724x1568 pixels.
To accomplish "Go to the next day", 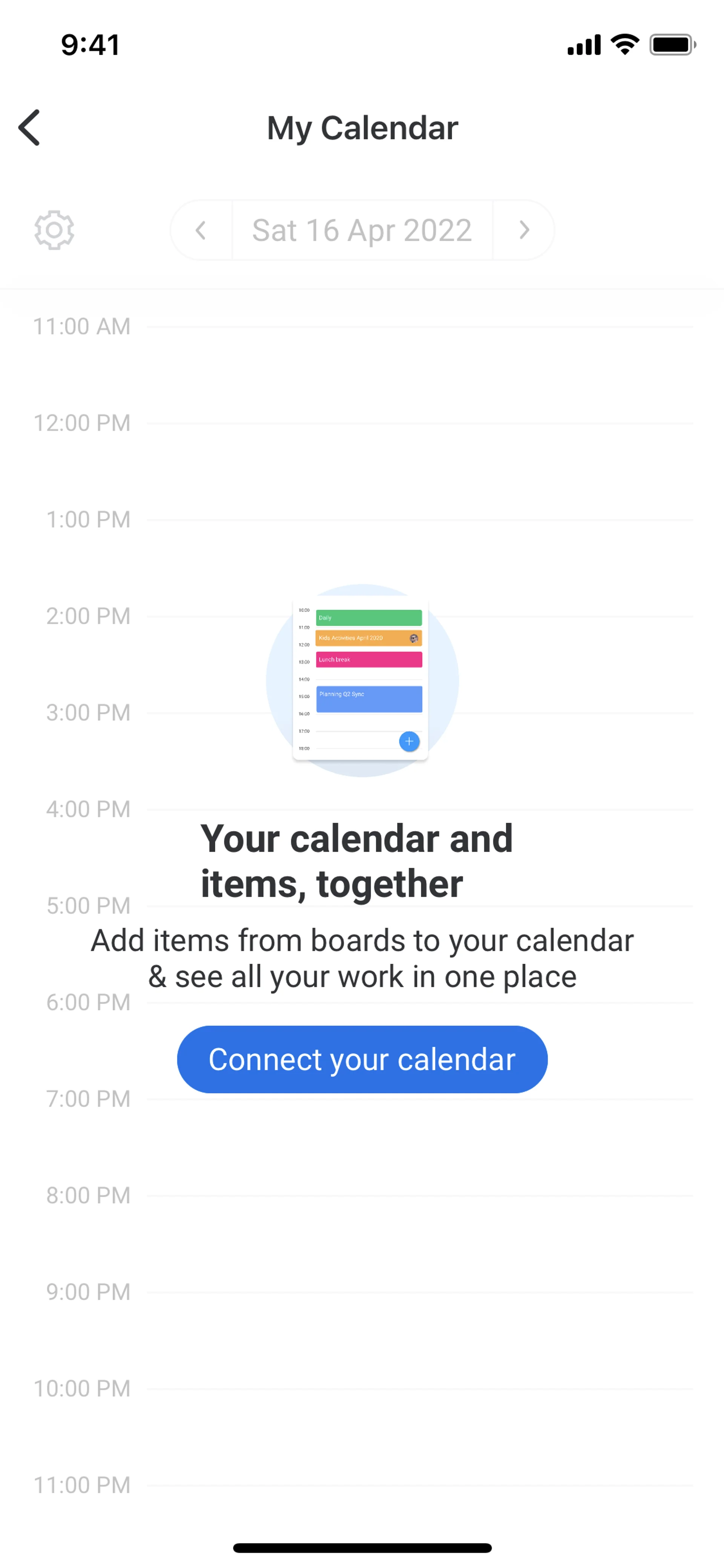I will pos(523,230).
